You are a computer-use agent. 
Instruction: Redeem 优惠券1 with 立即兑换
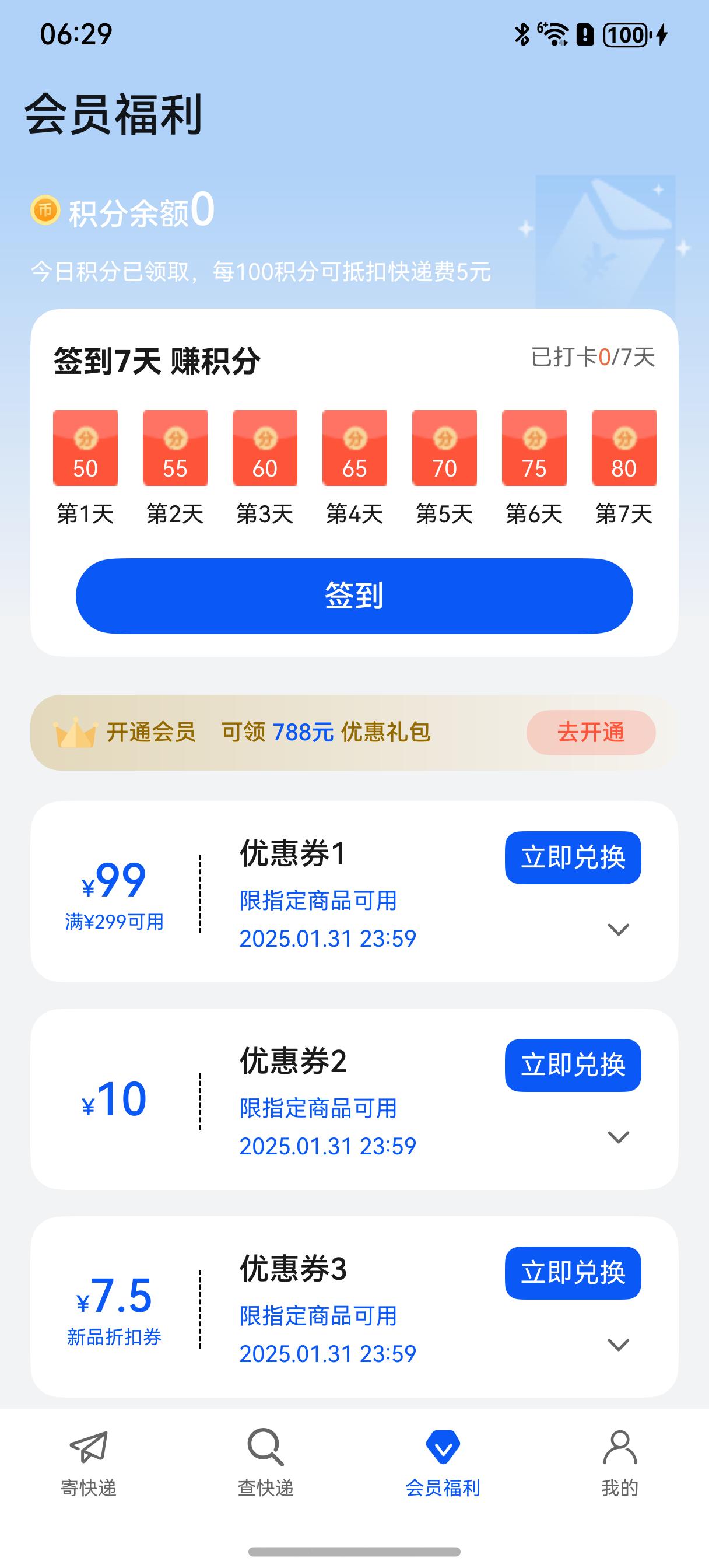click(573, 857)
